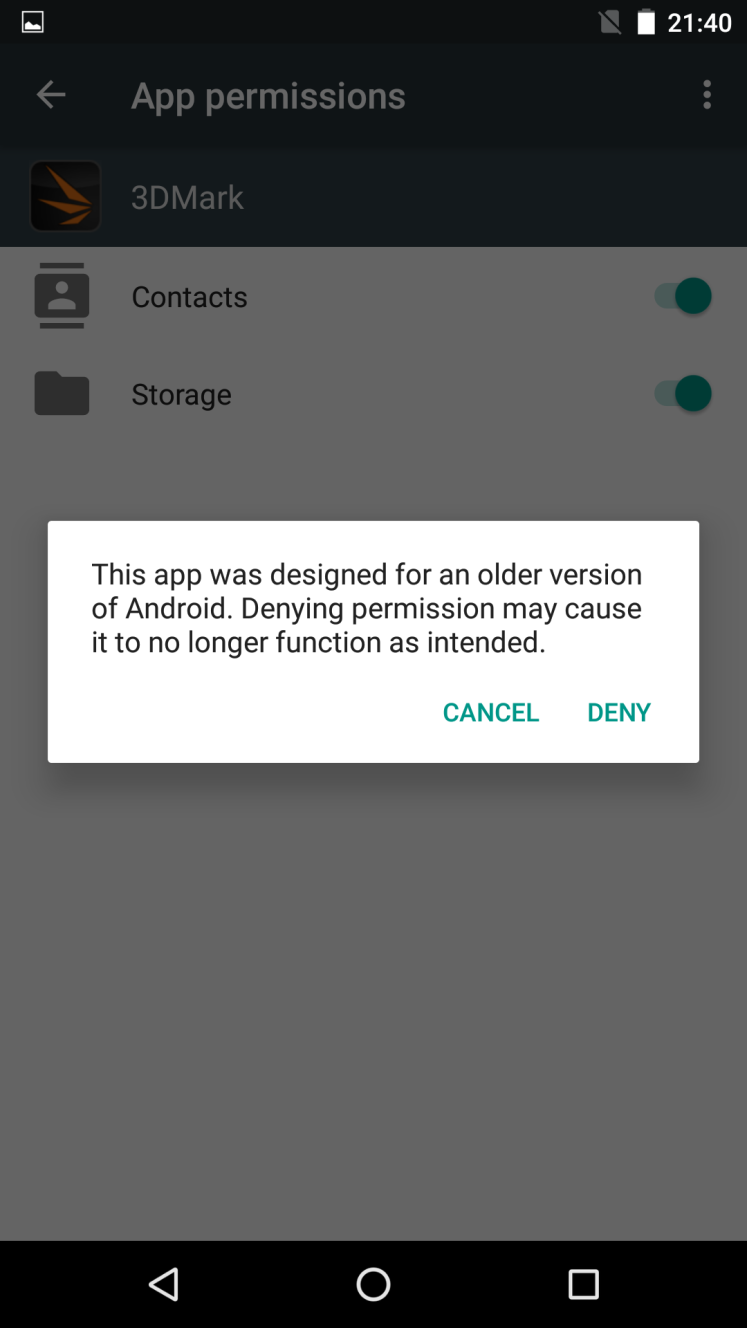
Task: Open the recent apps view
Action: [x=583, y=1284]
